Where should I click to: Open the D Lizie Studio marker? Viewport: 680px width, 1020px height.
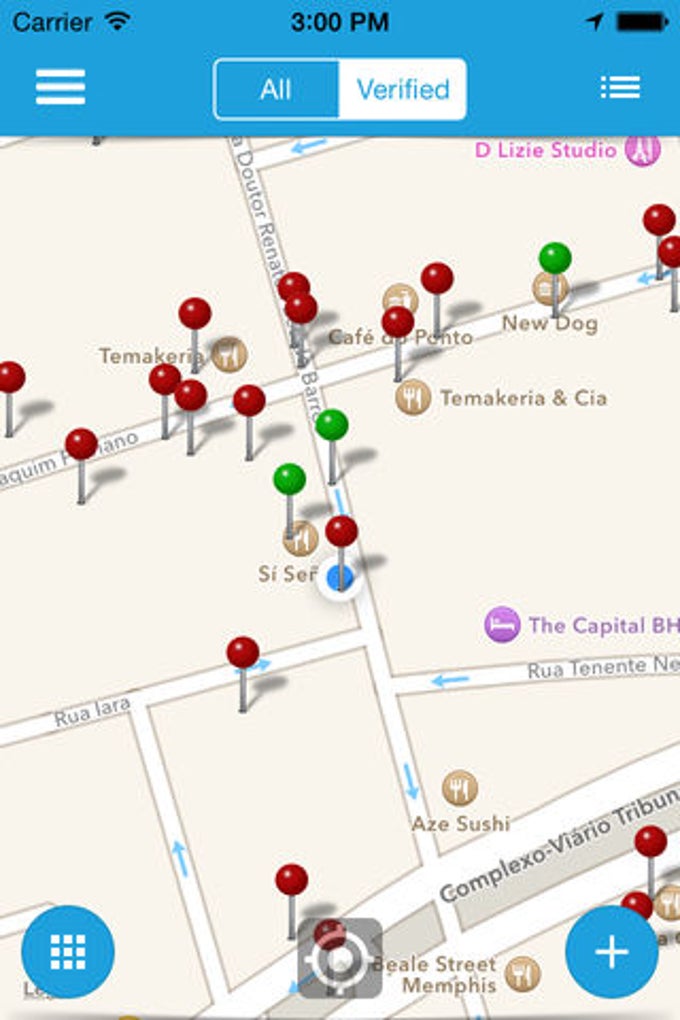coord(643,150)
